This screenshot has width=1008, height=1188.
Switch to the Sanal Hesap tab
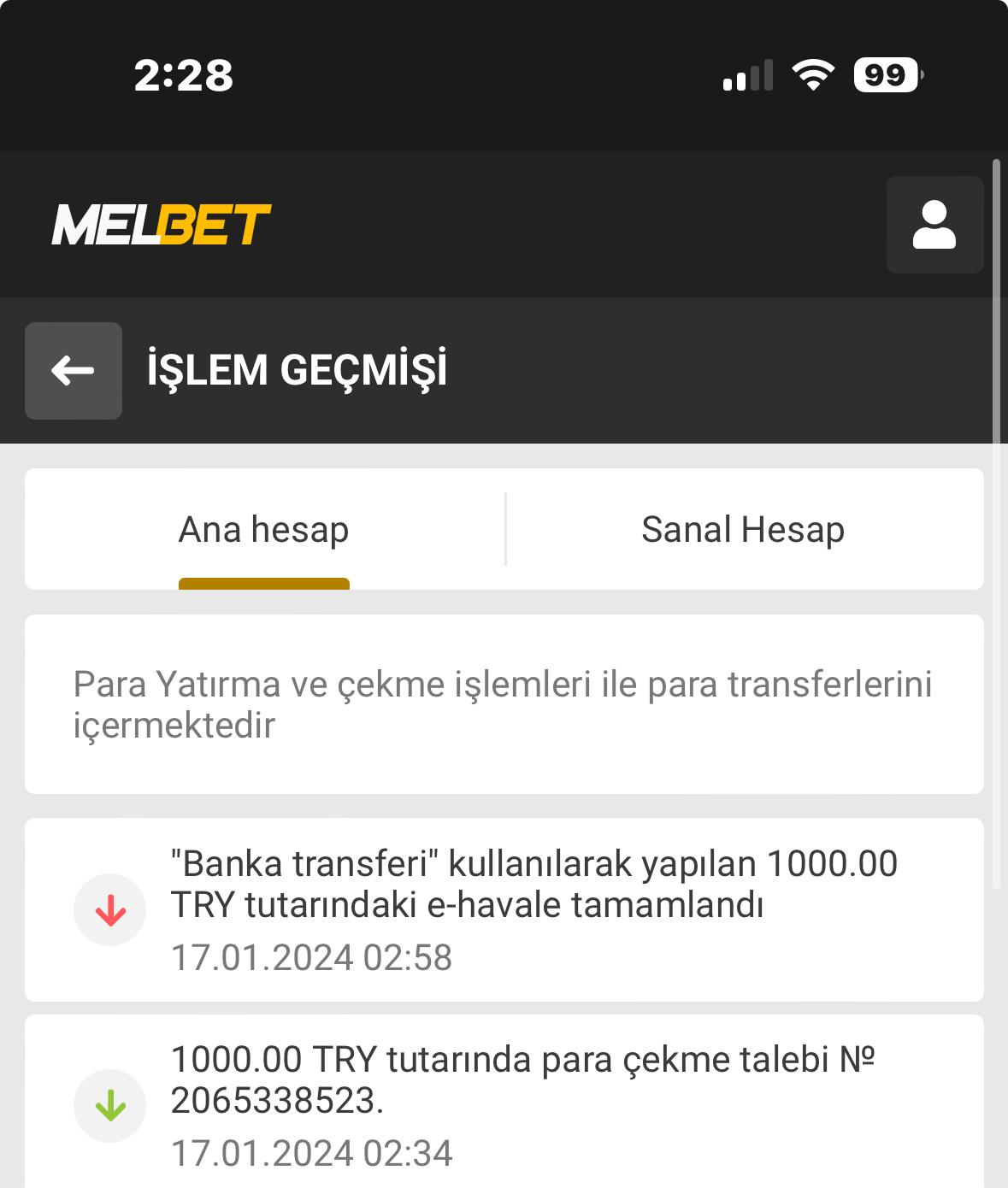coord(743,530)
